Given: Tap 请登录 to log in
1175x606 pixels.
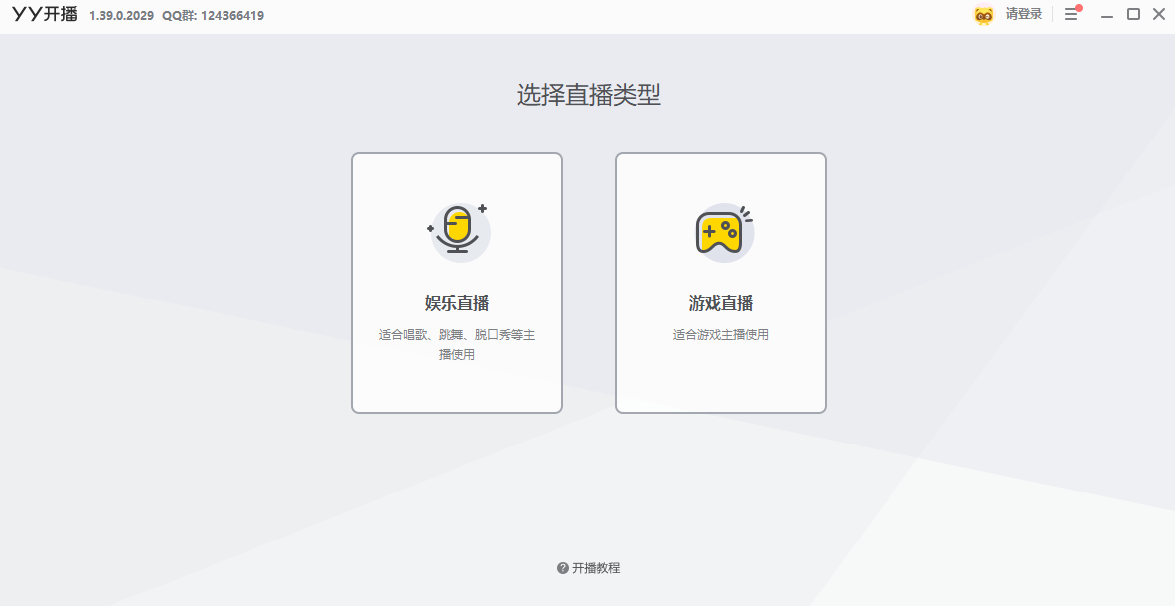Looking at the screenshot, I should click(x=1023, y=14).
